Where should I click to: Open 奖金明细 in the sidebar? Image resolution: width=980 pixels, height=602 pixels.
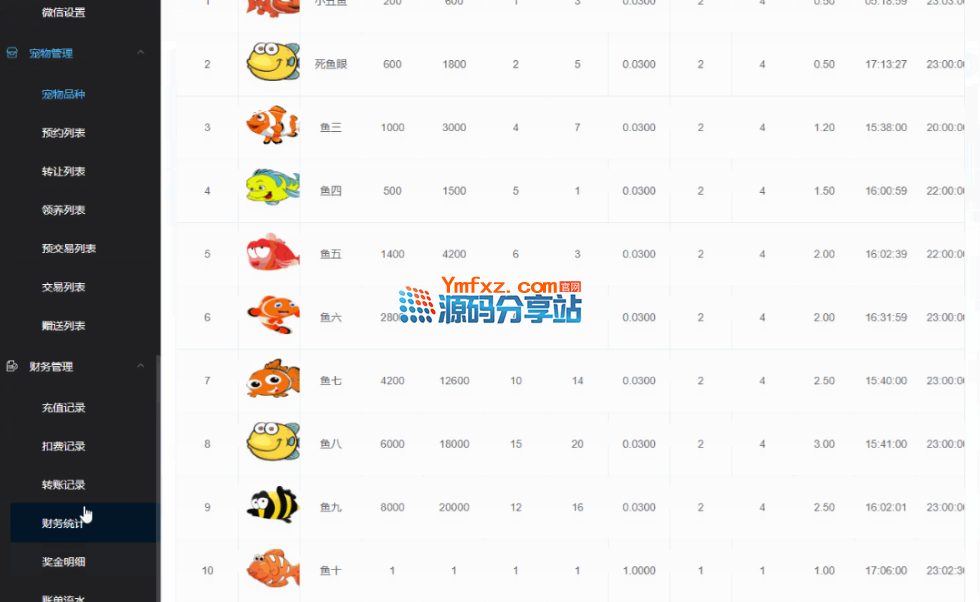(x=63, y=562)
